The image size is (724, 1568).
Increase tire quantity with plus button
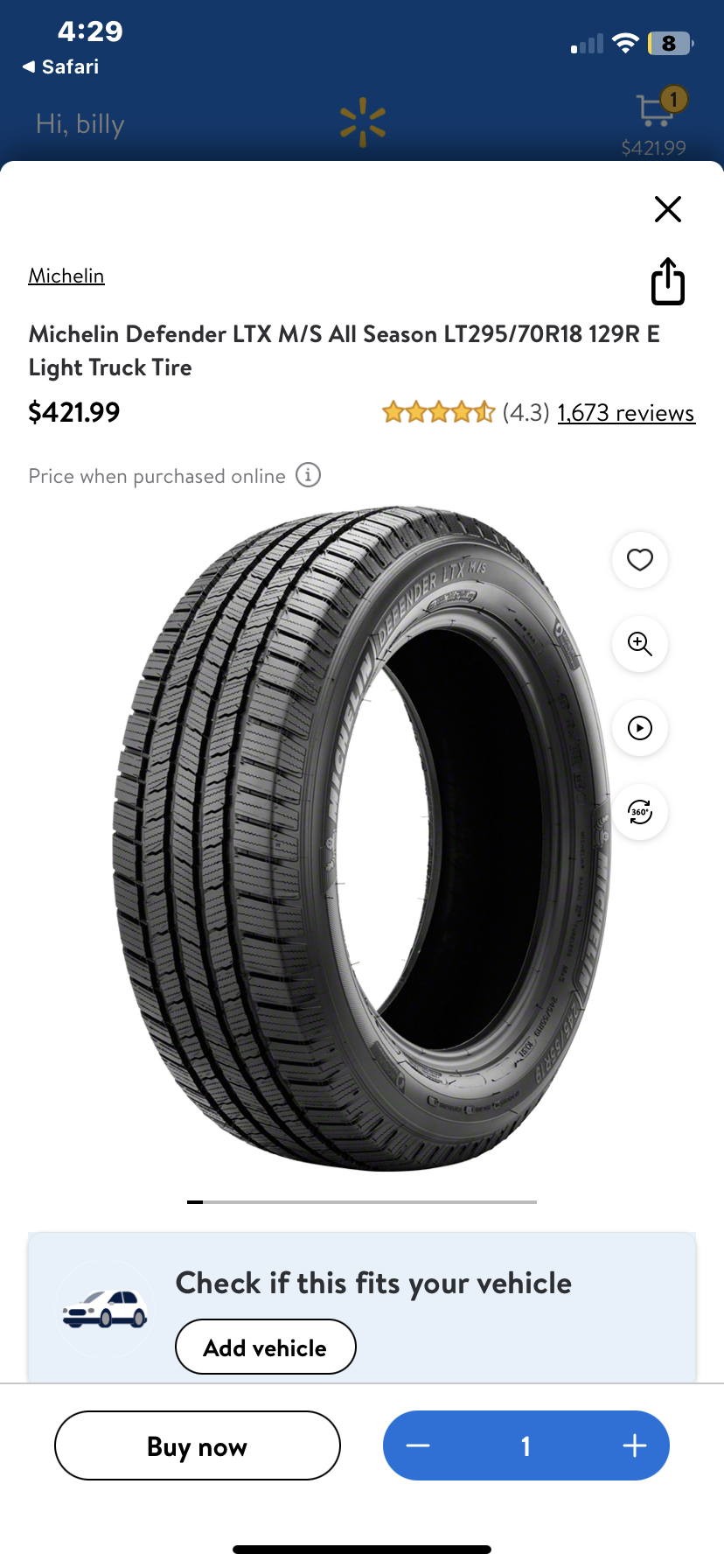(x=635, y=1445)
